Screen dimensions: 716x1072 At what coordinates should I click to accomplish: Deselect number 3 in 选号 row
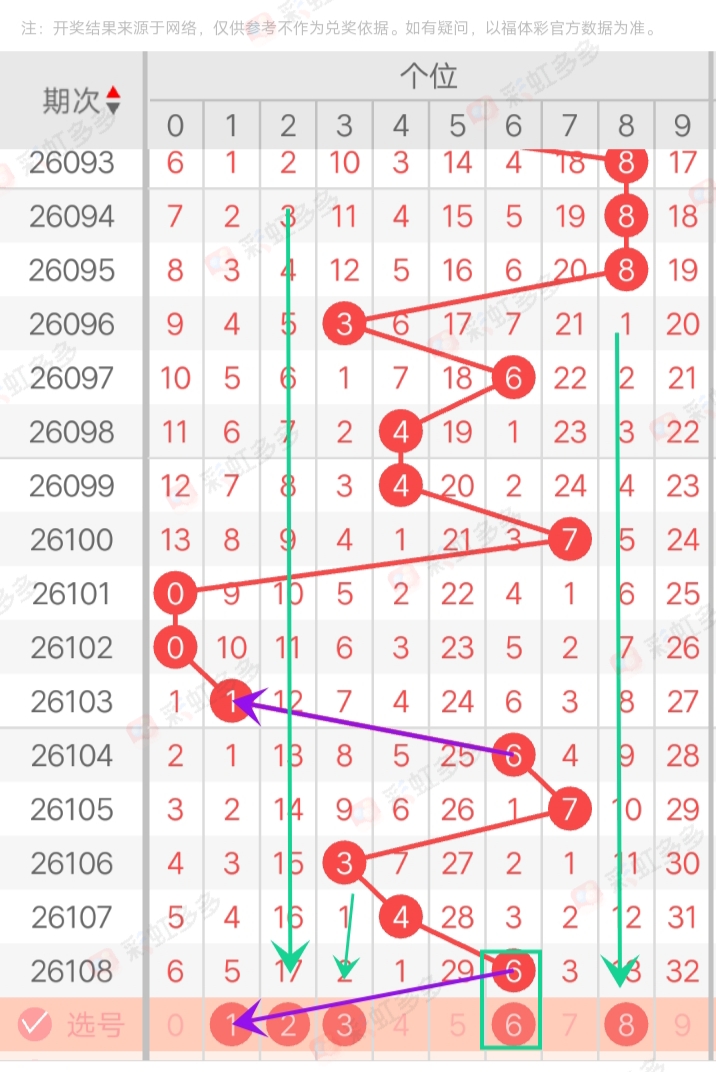(344, 1024)
